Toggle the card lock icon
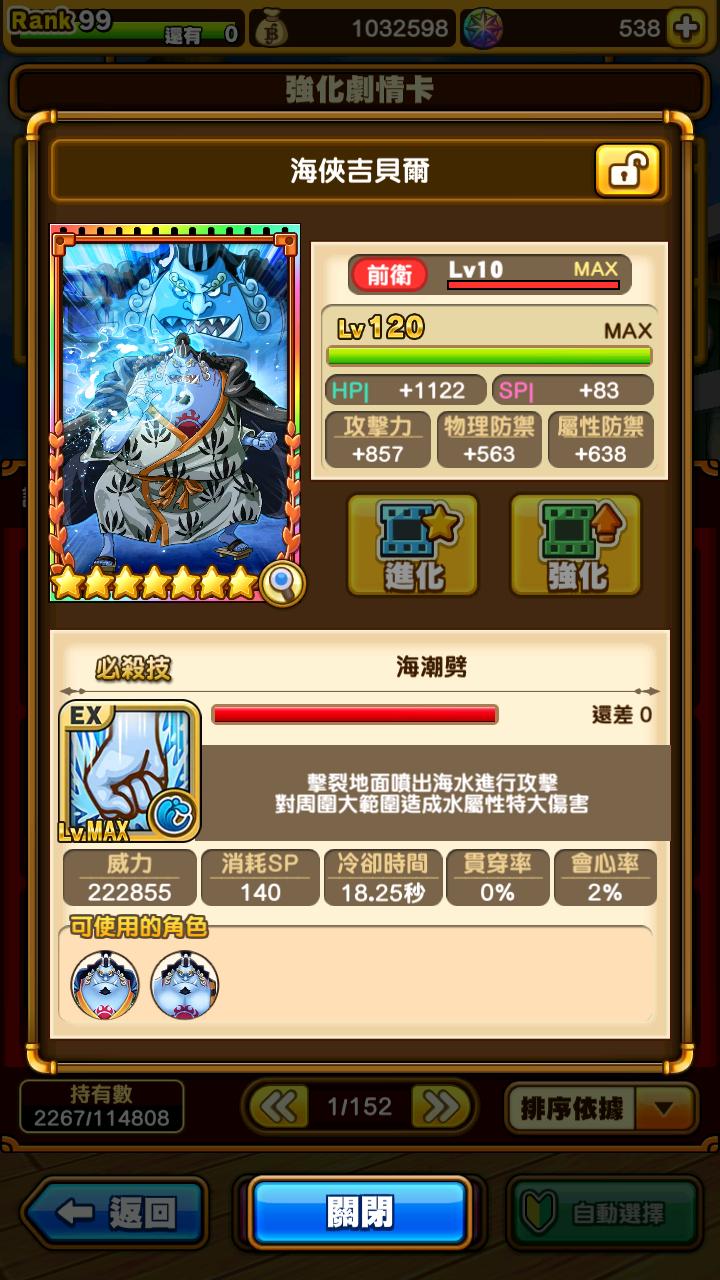The image size is (720, 1280). click(627, 170)
